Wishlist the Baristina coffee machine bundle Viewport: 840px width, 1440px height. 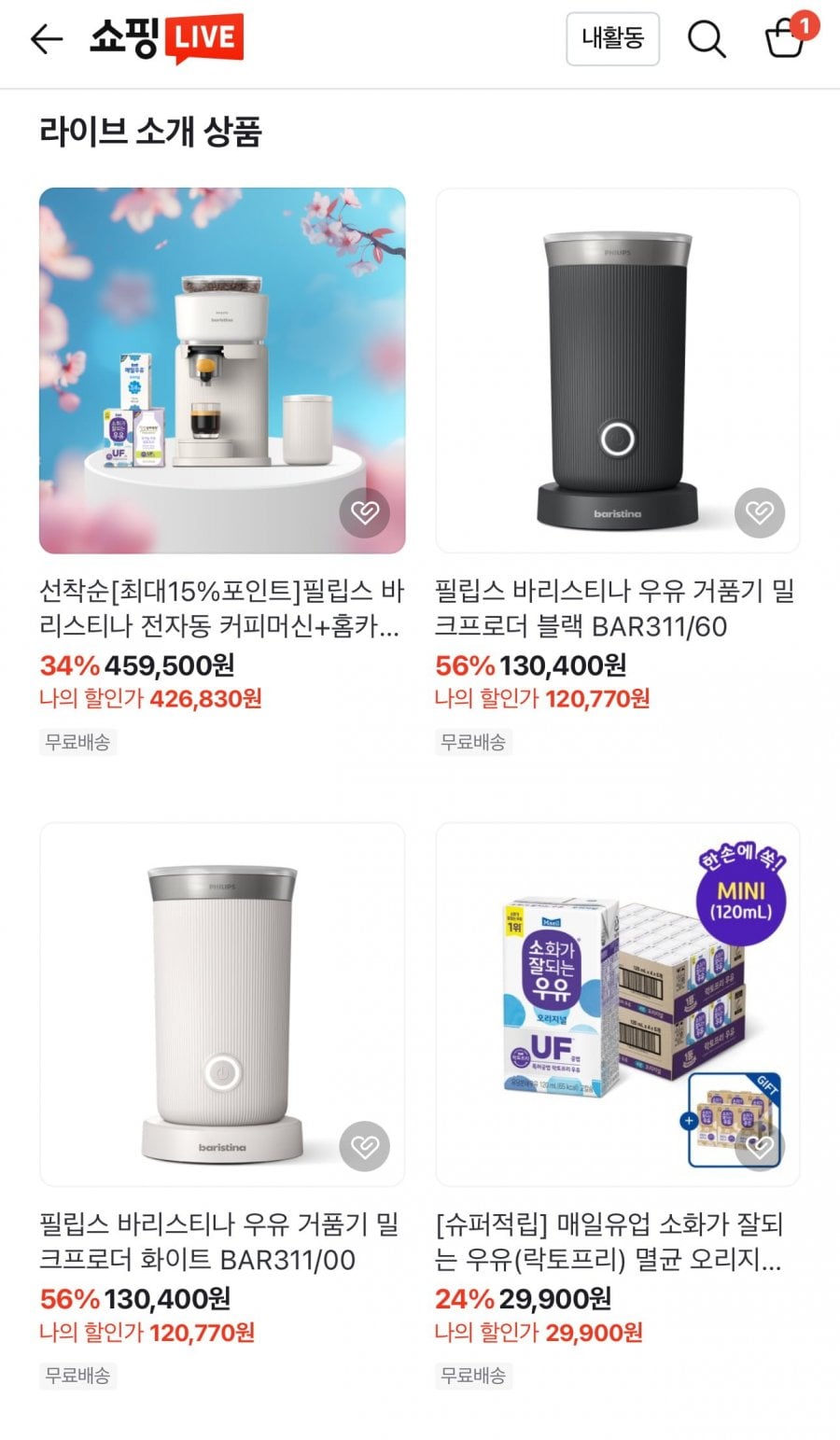click(364, 512)
